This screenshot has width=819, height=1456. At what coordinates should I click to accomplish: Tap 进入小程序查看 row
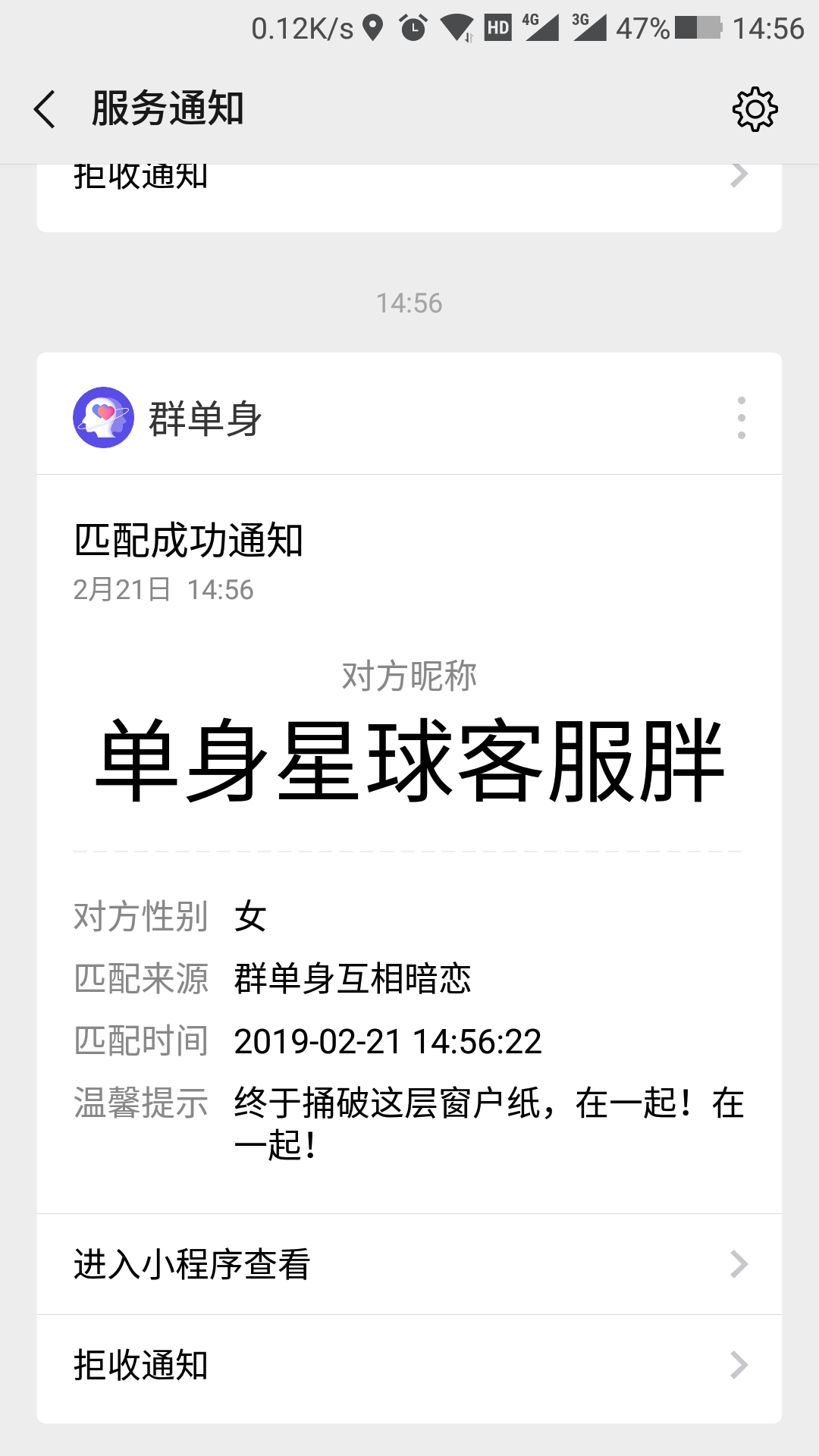[x=409, y=1264]
